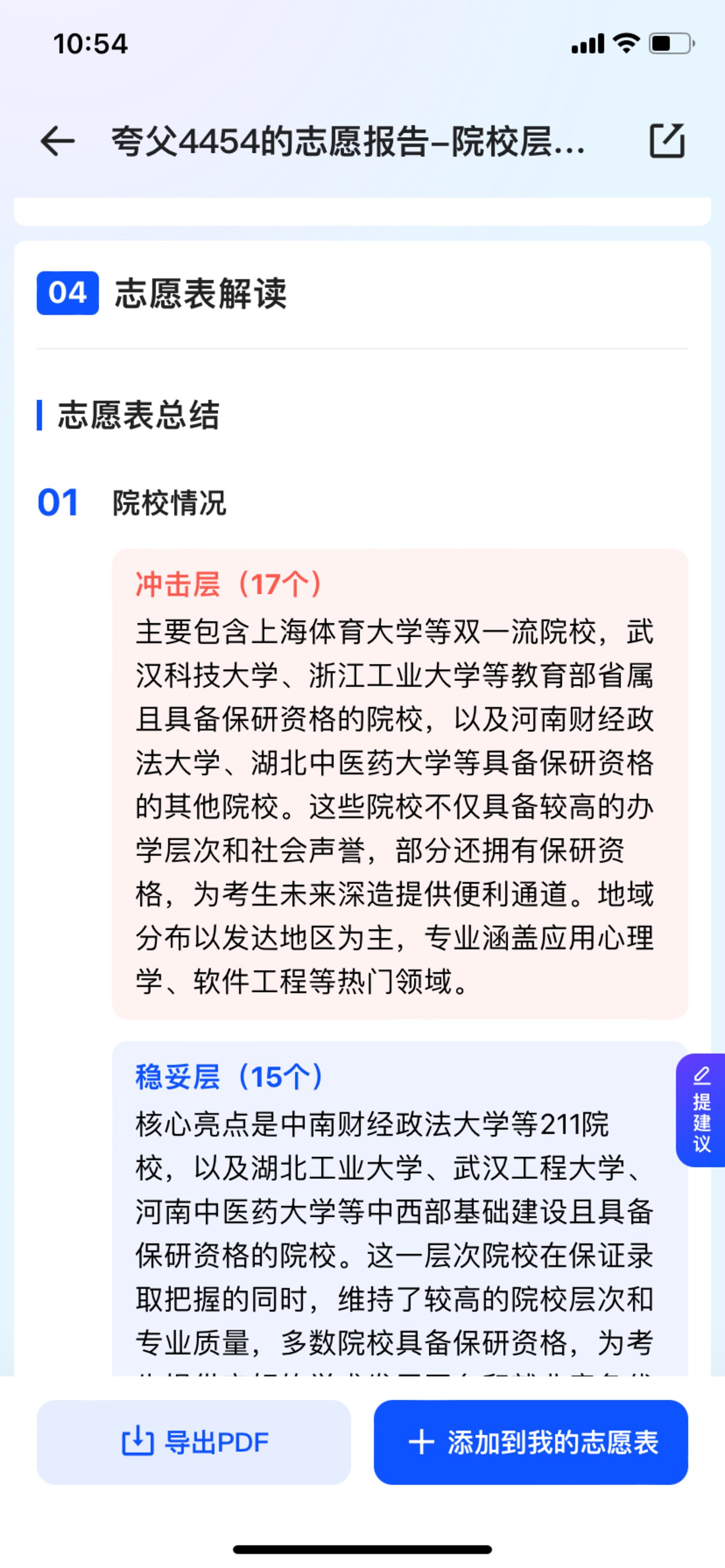Export the report with 导出PDF
The width and height of the screenshot is (725, 1568).
[194, 1442]
